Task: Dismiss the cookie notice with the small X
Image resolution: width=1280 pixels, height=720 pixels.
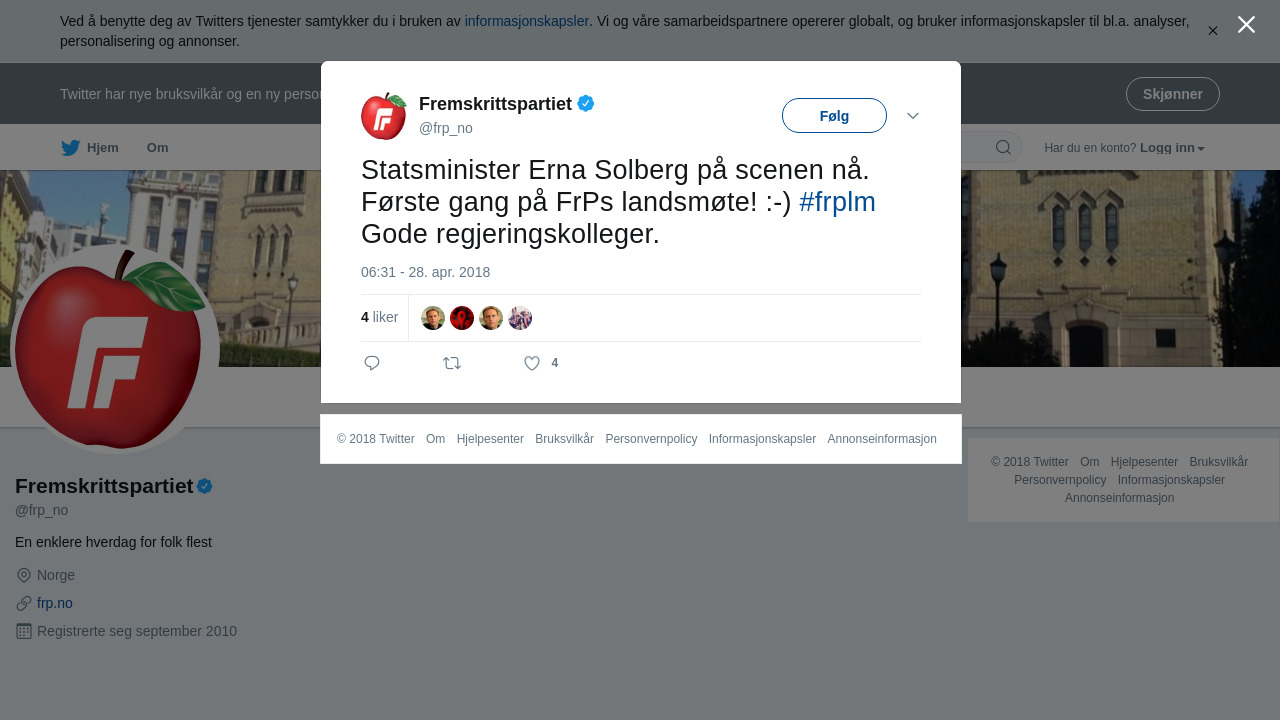Action: pos(1212,31)
